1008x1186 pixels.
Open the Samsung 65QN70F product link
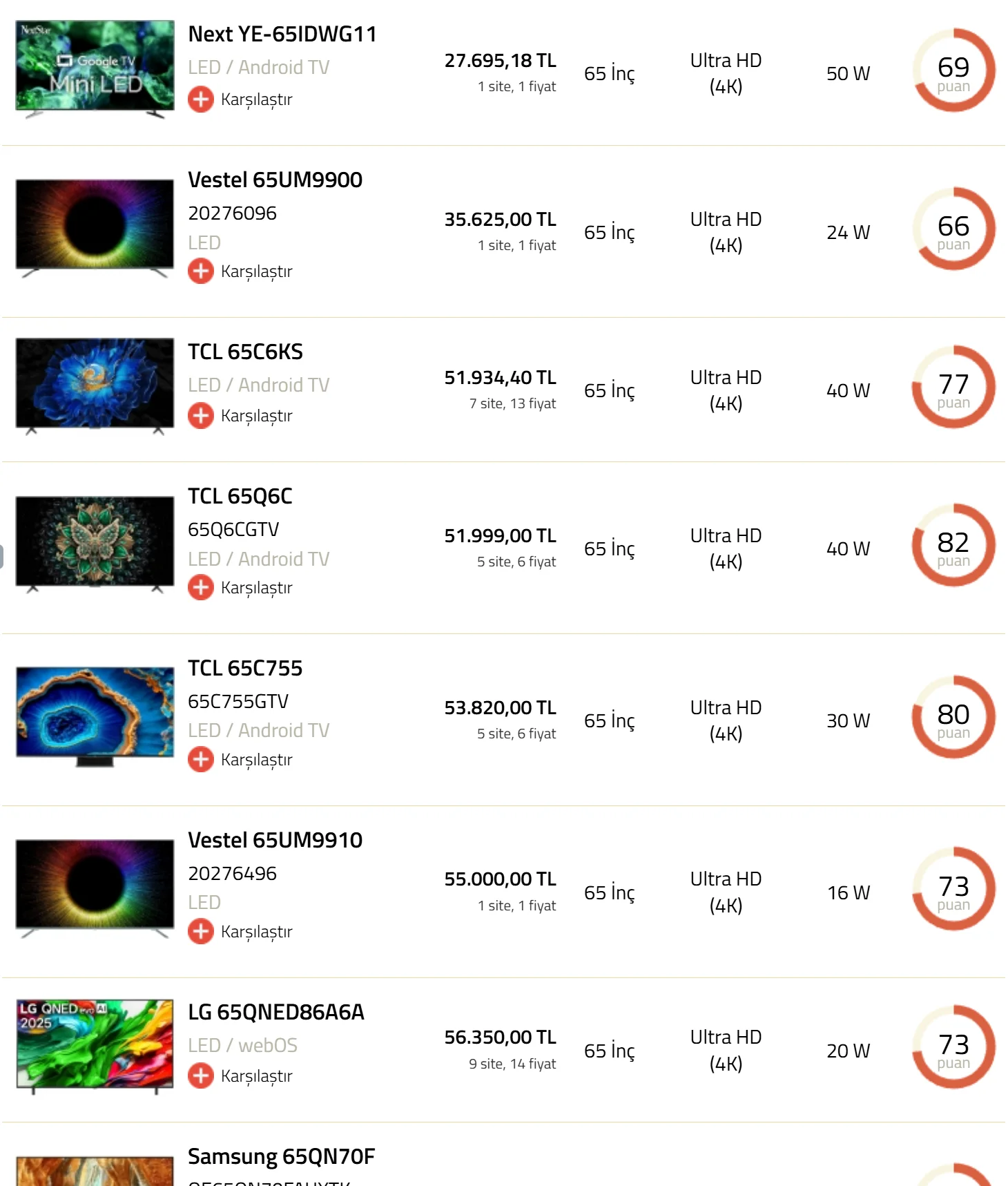click(x=281, y=1156)
